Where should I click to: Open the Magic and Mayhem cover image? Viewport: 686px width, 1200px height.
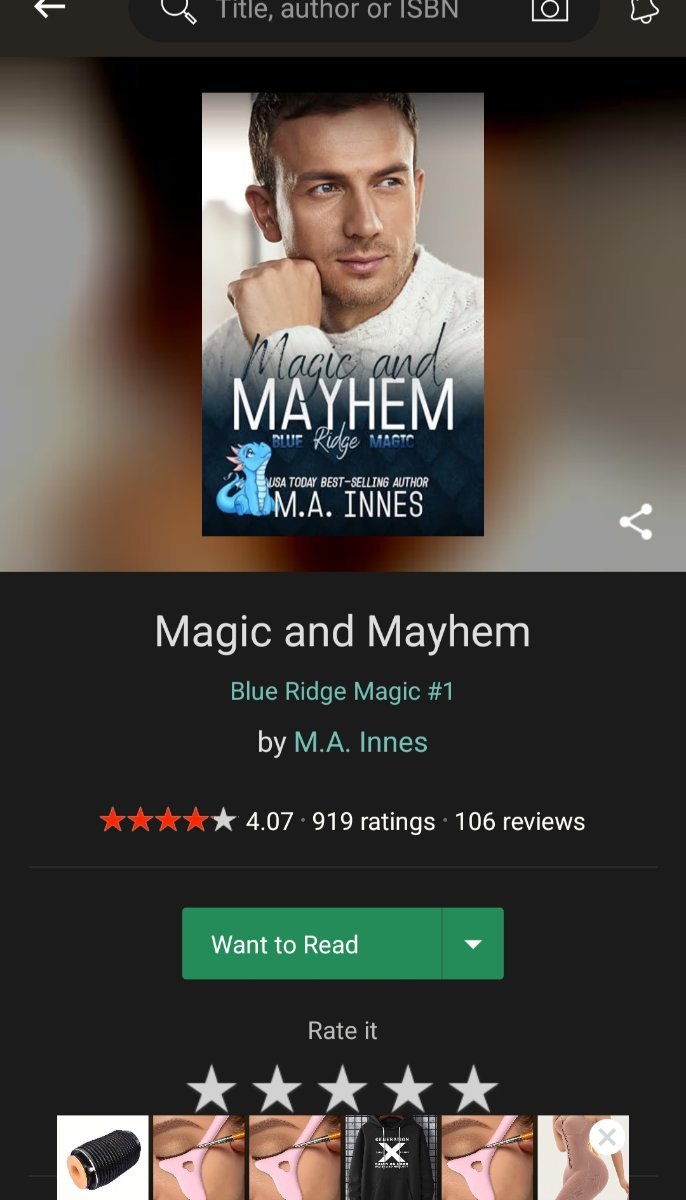tap(343, 314)
